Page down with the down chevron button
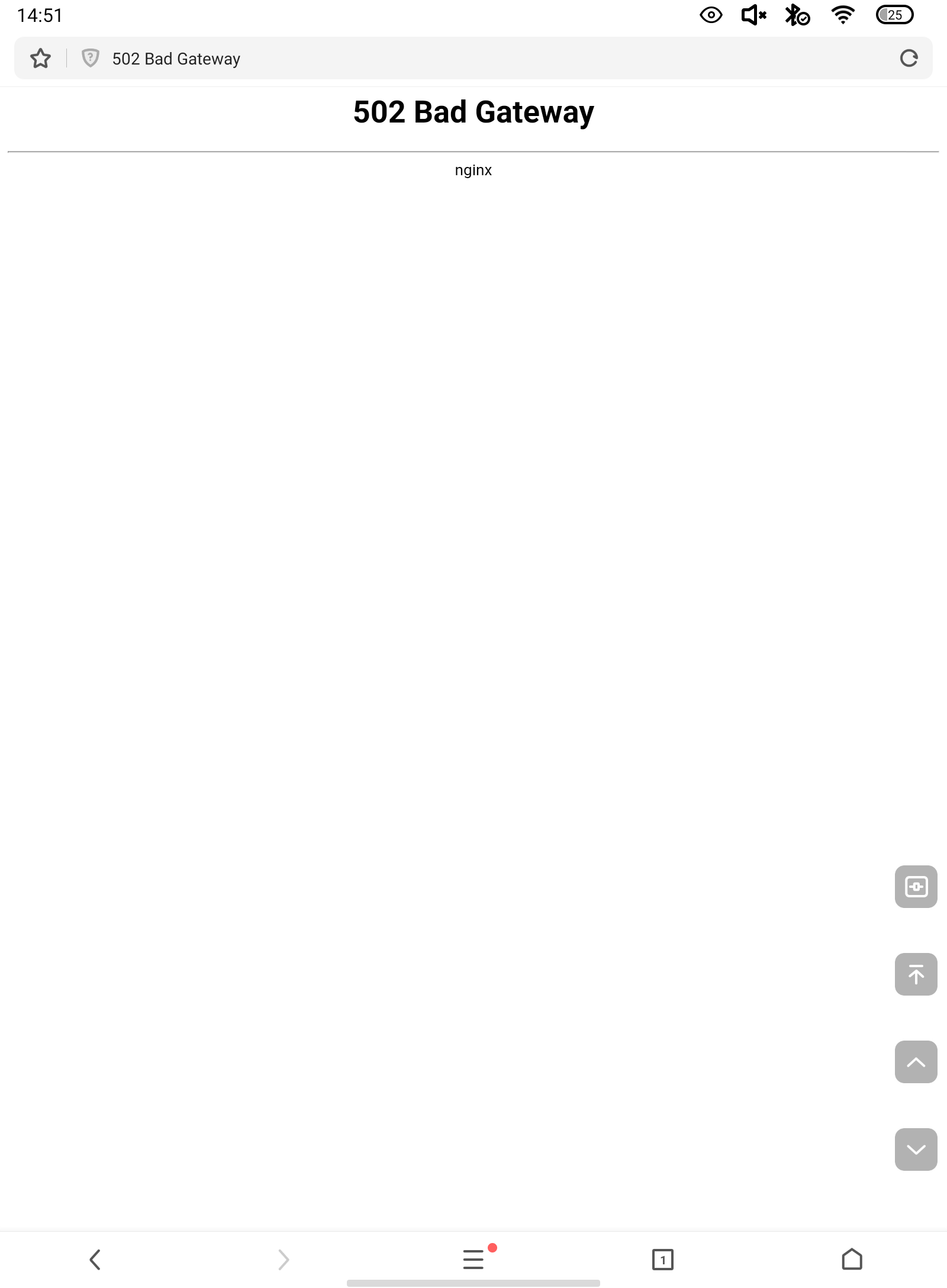Screen dimensions: 947x1288 point(916,1149)
